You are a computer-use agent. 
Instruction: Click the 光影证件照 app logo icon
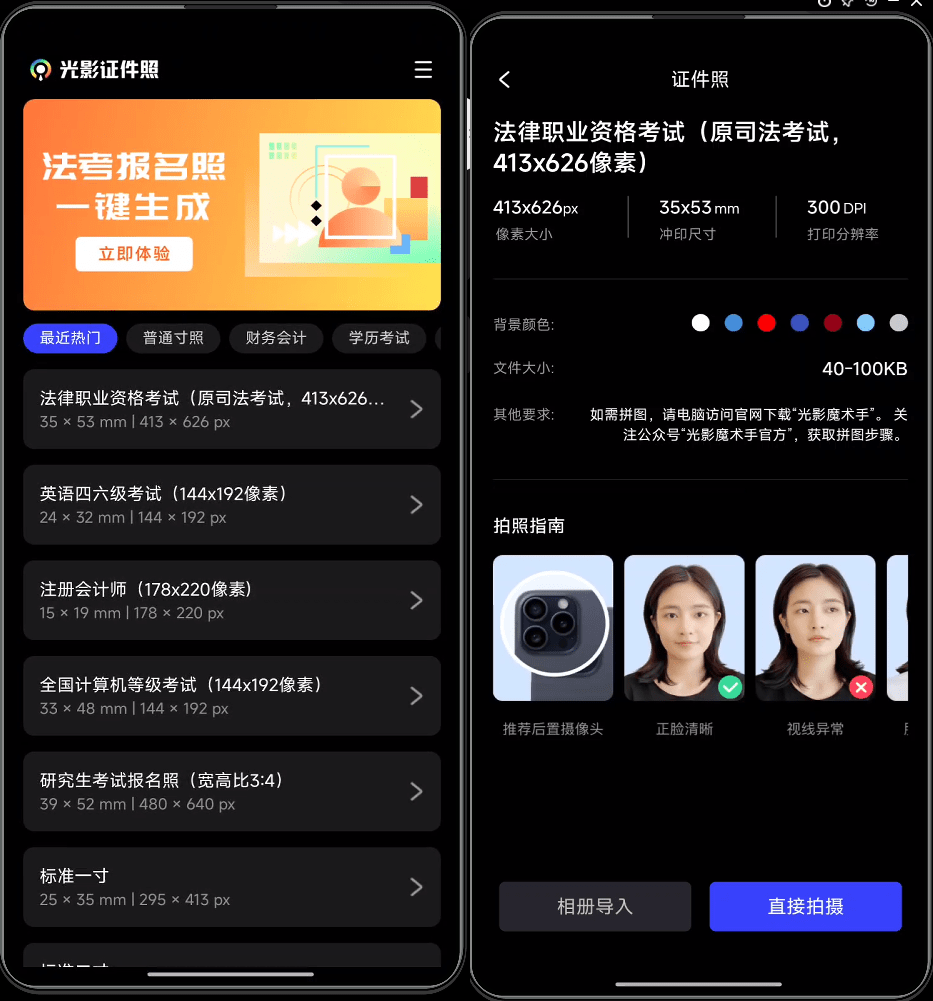coord(41,69)
